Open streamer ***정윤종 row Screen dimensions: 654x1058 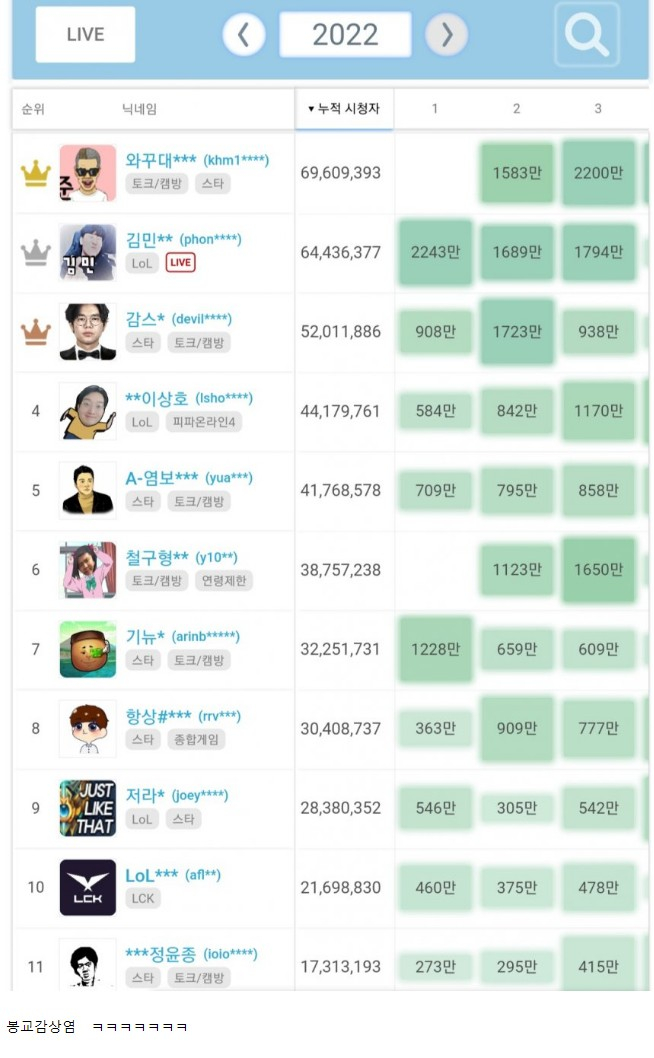[x=331, y=959]
